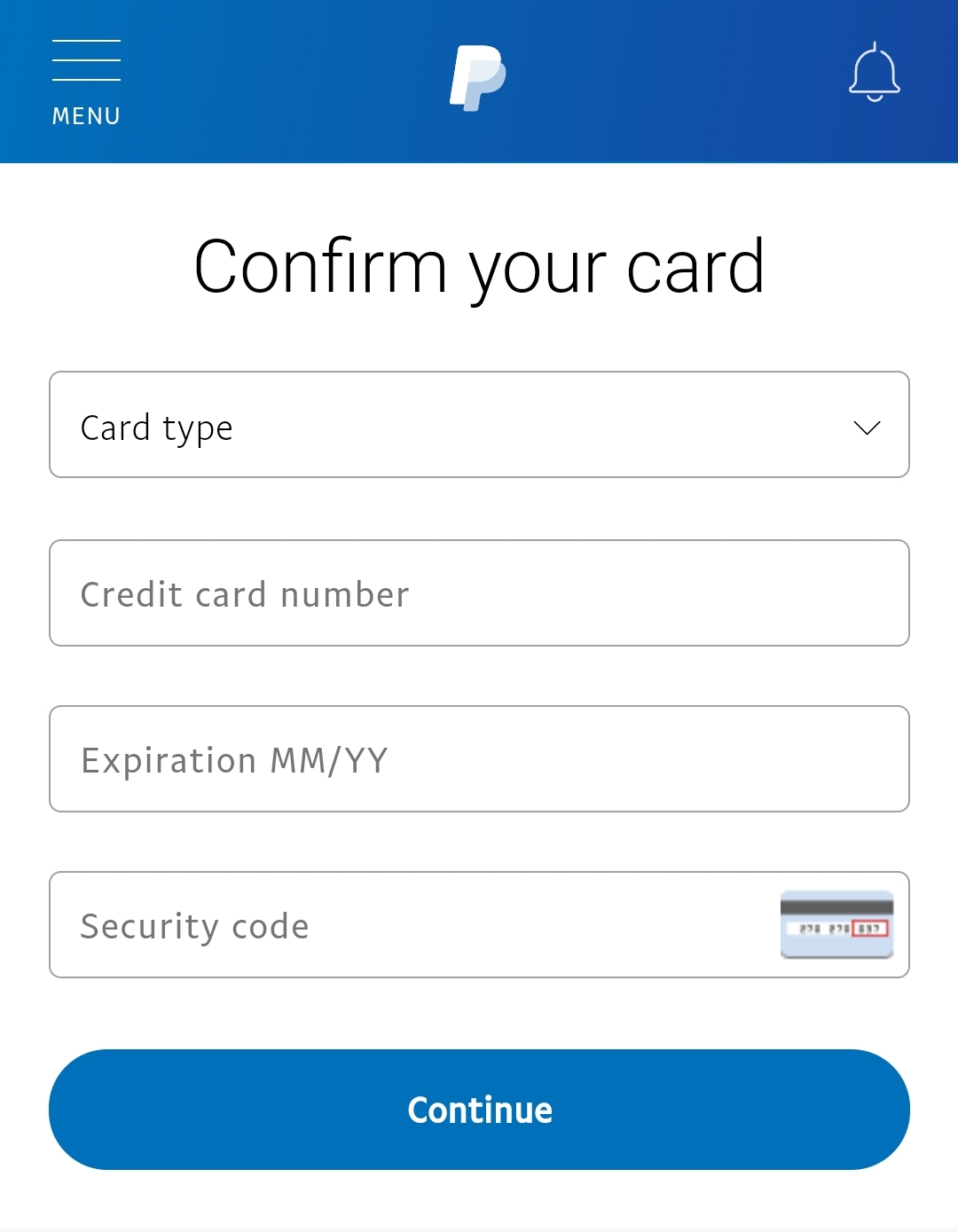Click the Credit card number field
This screenshot has height=1232, width=958.
click(x=479, y=592)
